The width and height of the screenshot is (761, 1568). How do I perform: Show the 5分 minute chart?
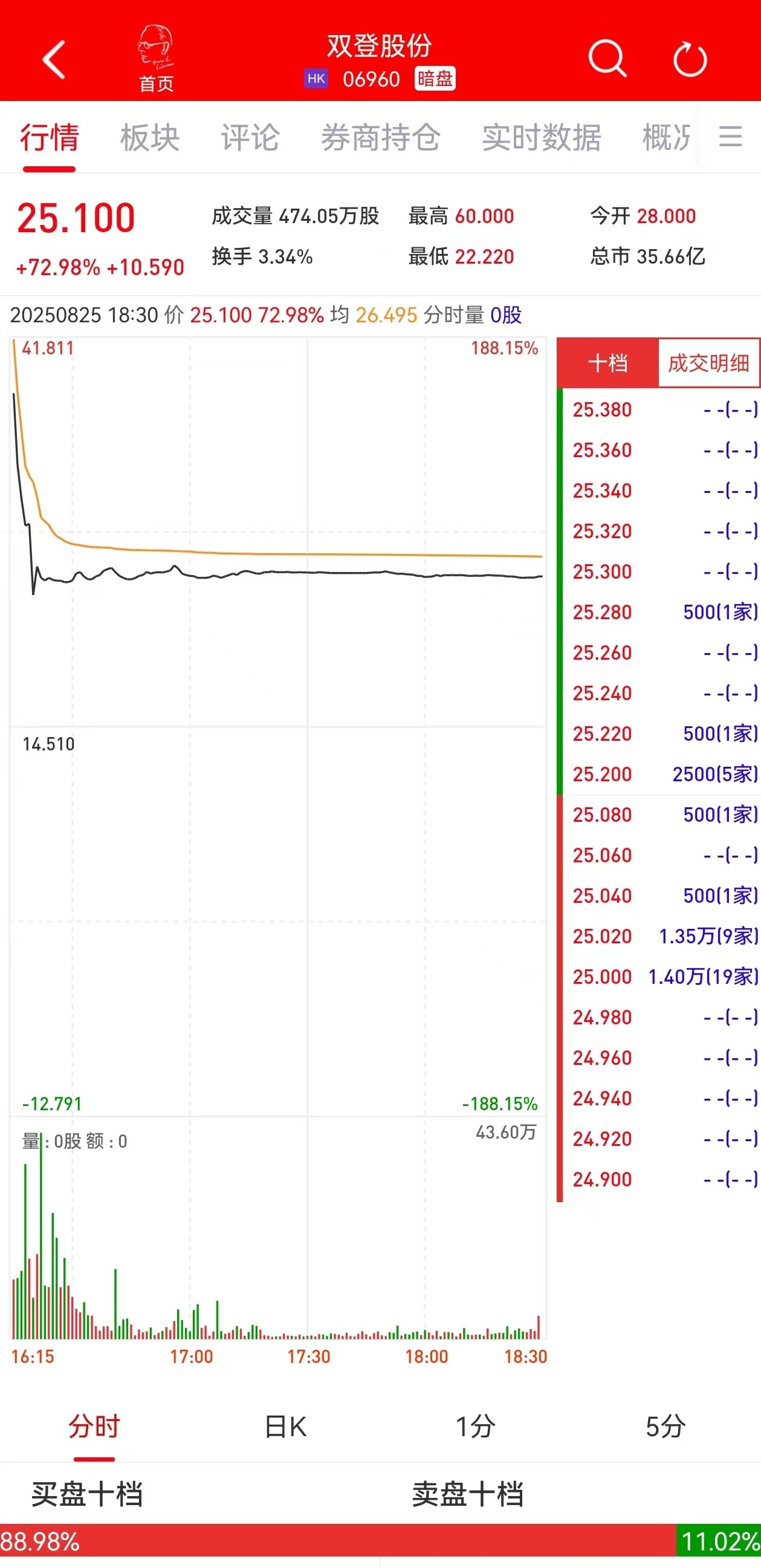(665, 1426)
